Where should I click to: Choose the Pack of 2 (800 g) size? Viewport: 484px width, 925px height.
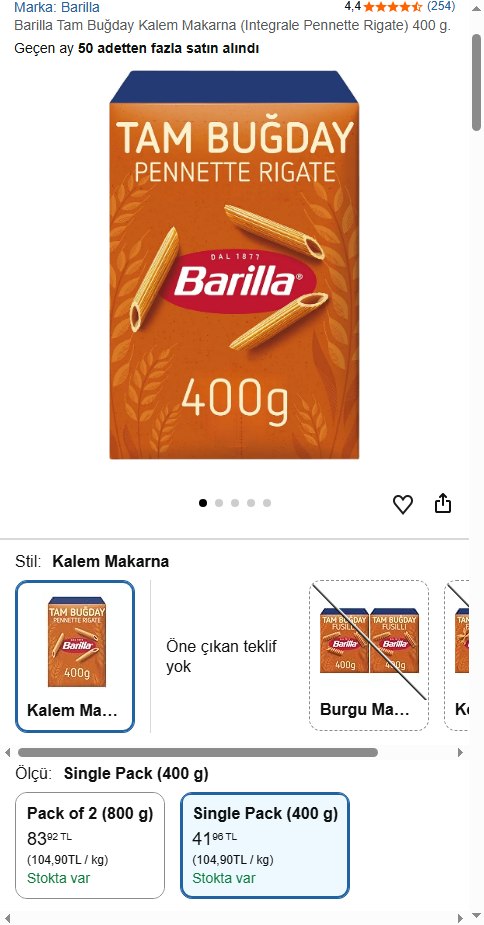(x=90, y=845)
